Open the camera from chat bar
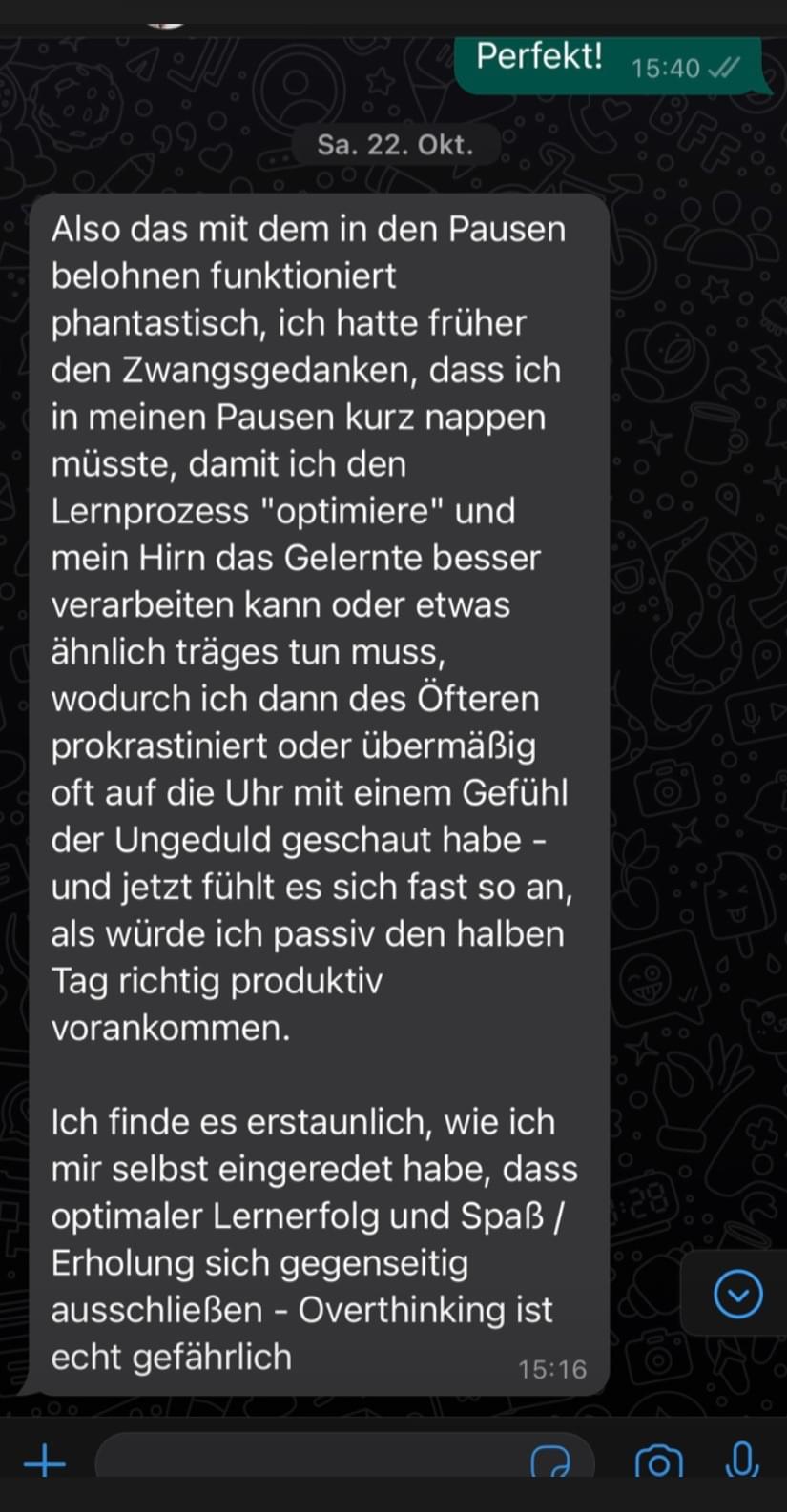 coord(658,1461)
